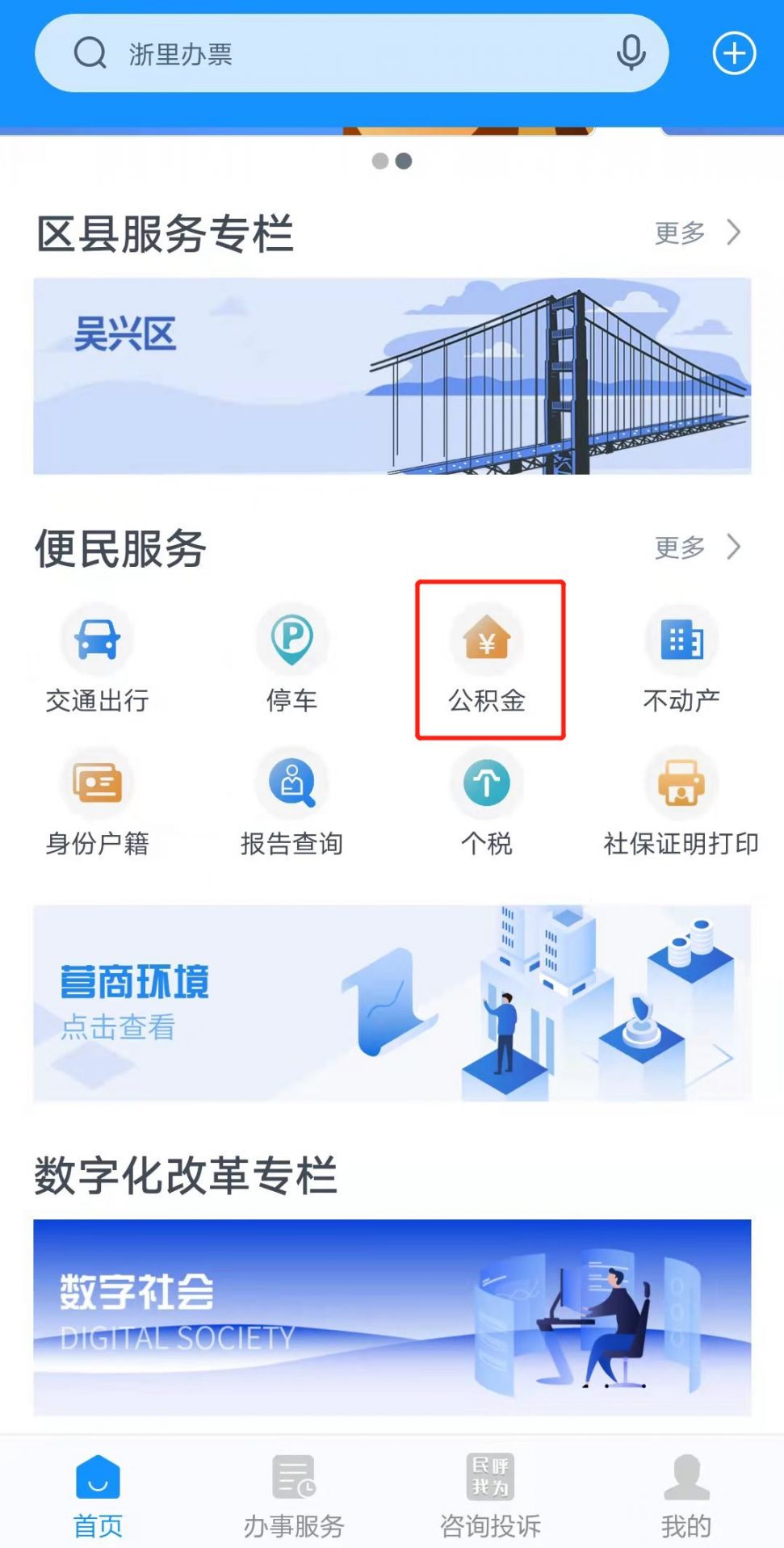Open the 数字社会 banner
This screenshot has width=784, height=1548.
pos(392,1316)
